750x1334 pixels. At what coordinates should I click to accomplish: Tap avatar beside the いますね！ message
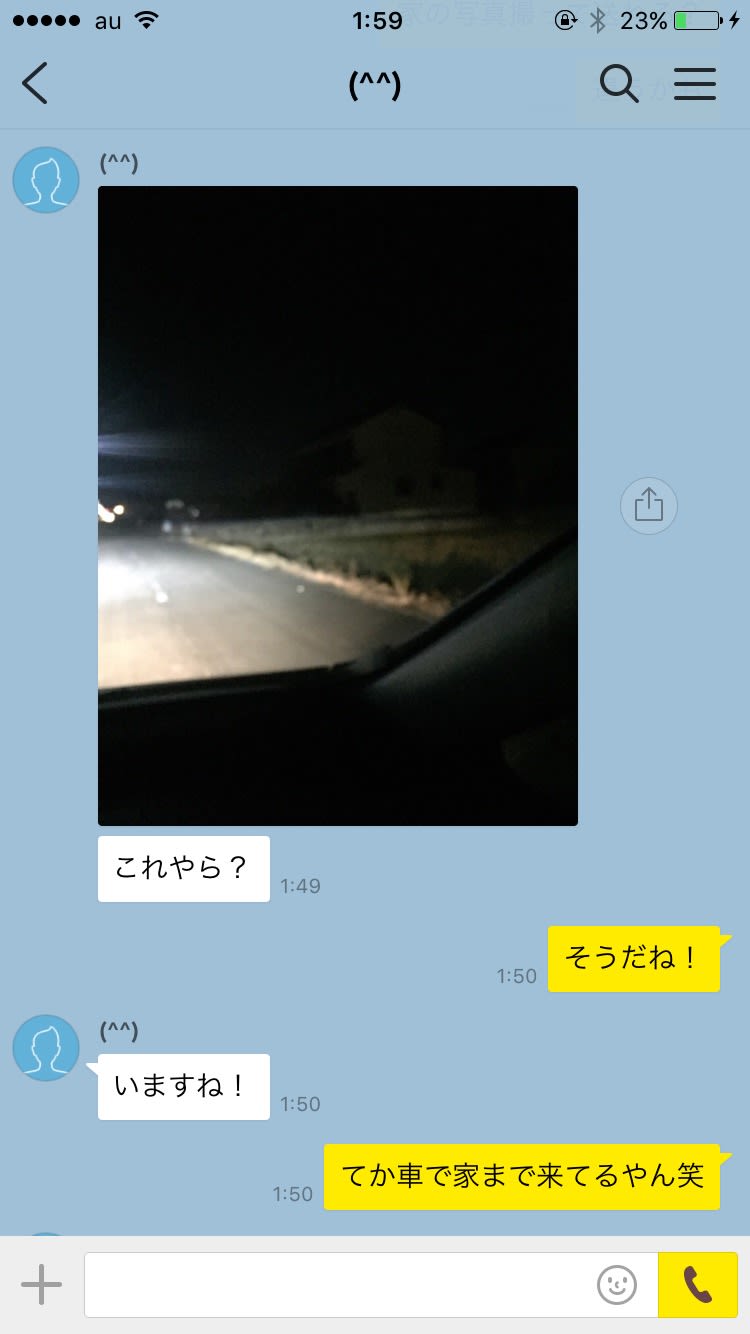(46, 1048)
